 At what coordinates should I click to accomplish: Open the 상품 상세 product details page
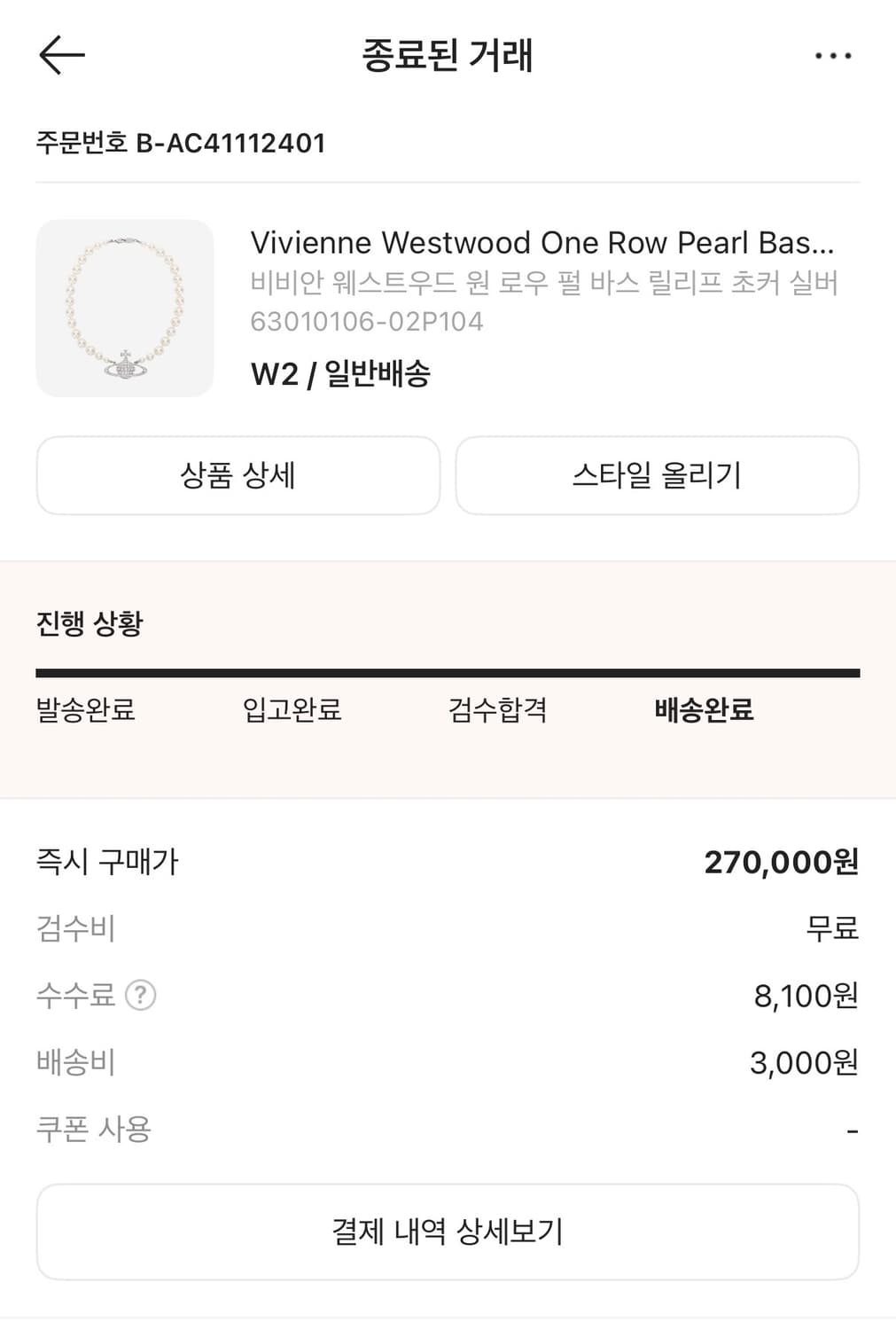click(238, 476)
